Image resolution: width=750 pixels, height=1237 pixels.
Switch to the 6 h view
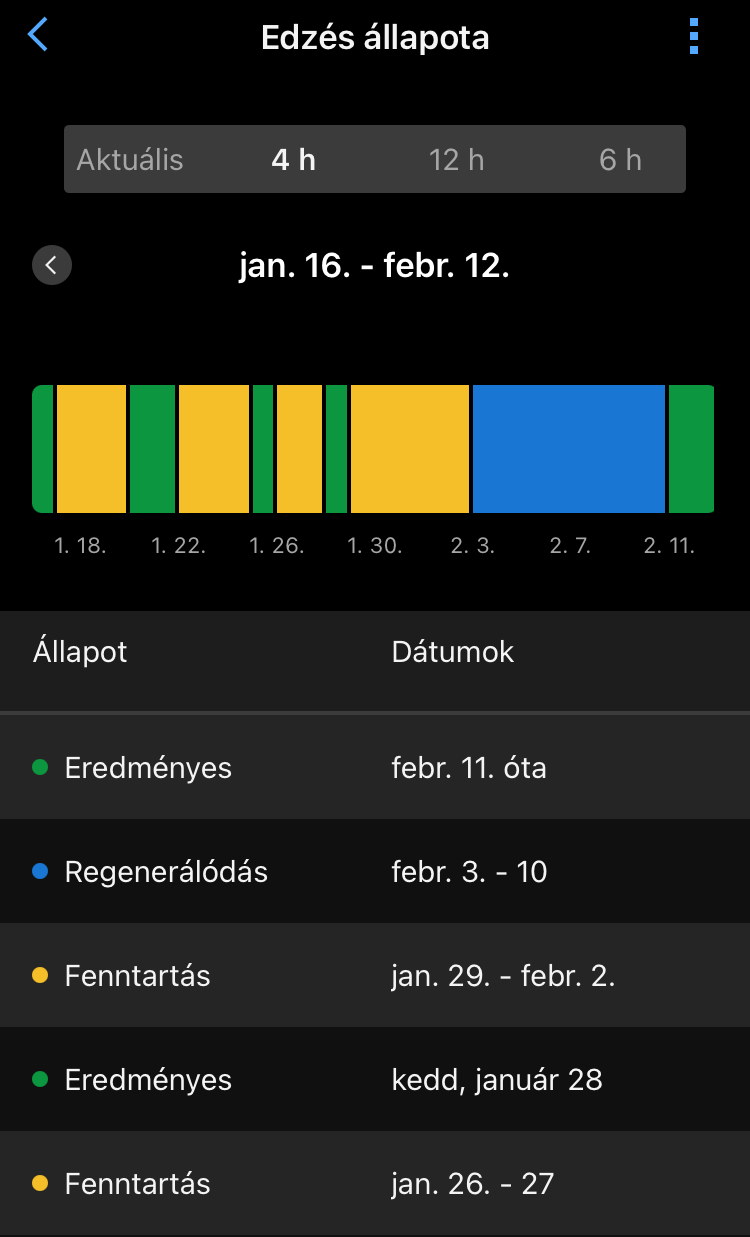click(x=620, y=160)
